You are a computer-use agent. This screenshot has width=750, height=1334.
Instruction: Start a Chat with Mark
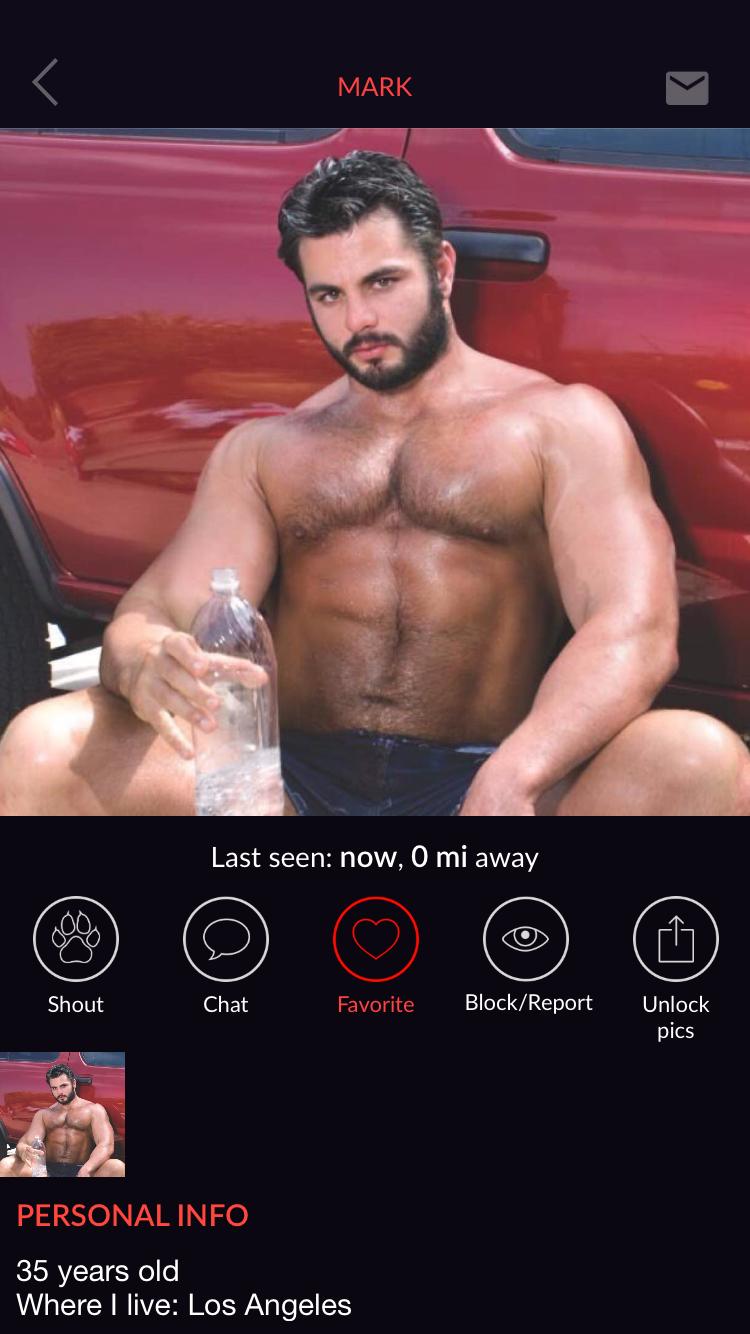coord(226,939)
